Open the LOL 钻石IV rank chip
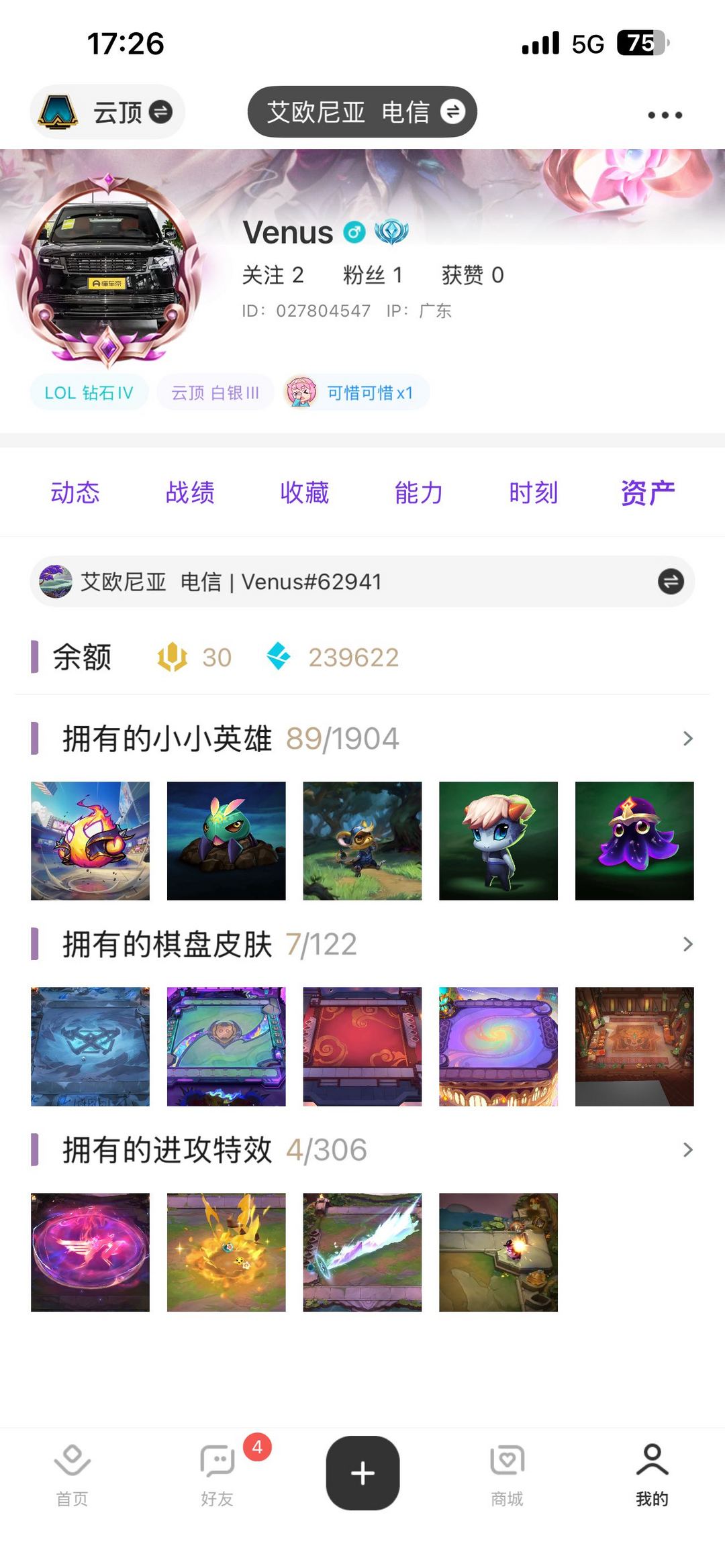This screenshot has height=1568, width=725. point(89,393)
